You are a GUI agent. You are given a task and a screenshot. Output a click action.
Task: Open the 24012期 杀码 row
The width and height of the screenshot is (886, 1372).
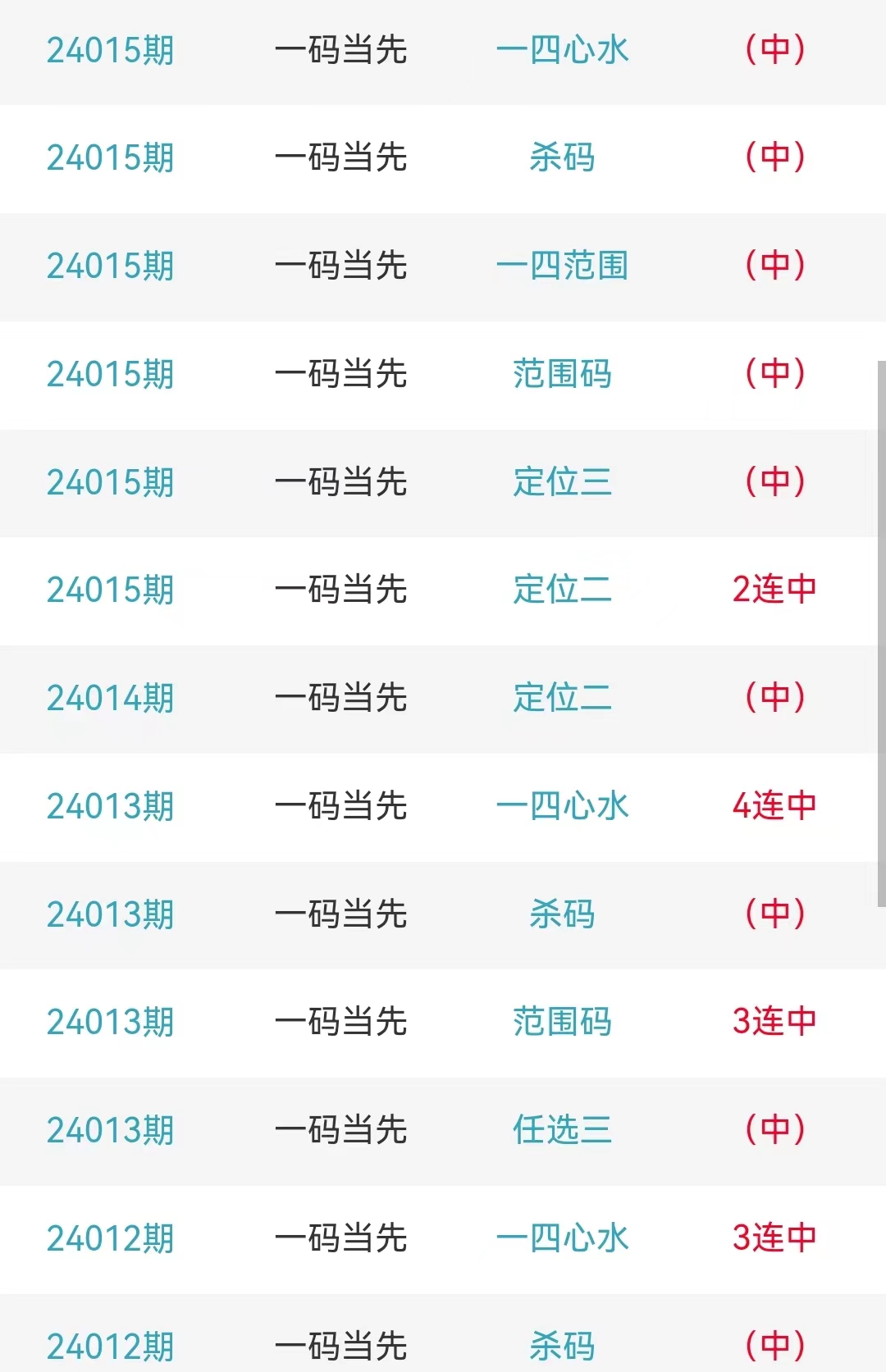pos(562,1345)
